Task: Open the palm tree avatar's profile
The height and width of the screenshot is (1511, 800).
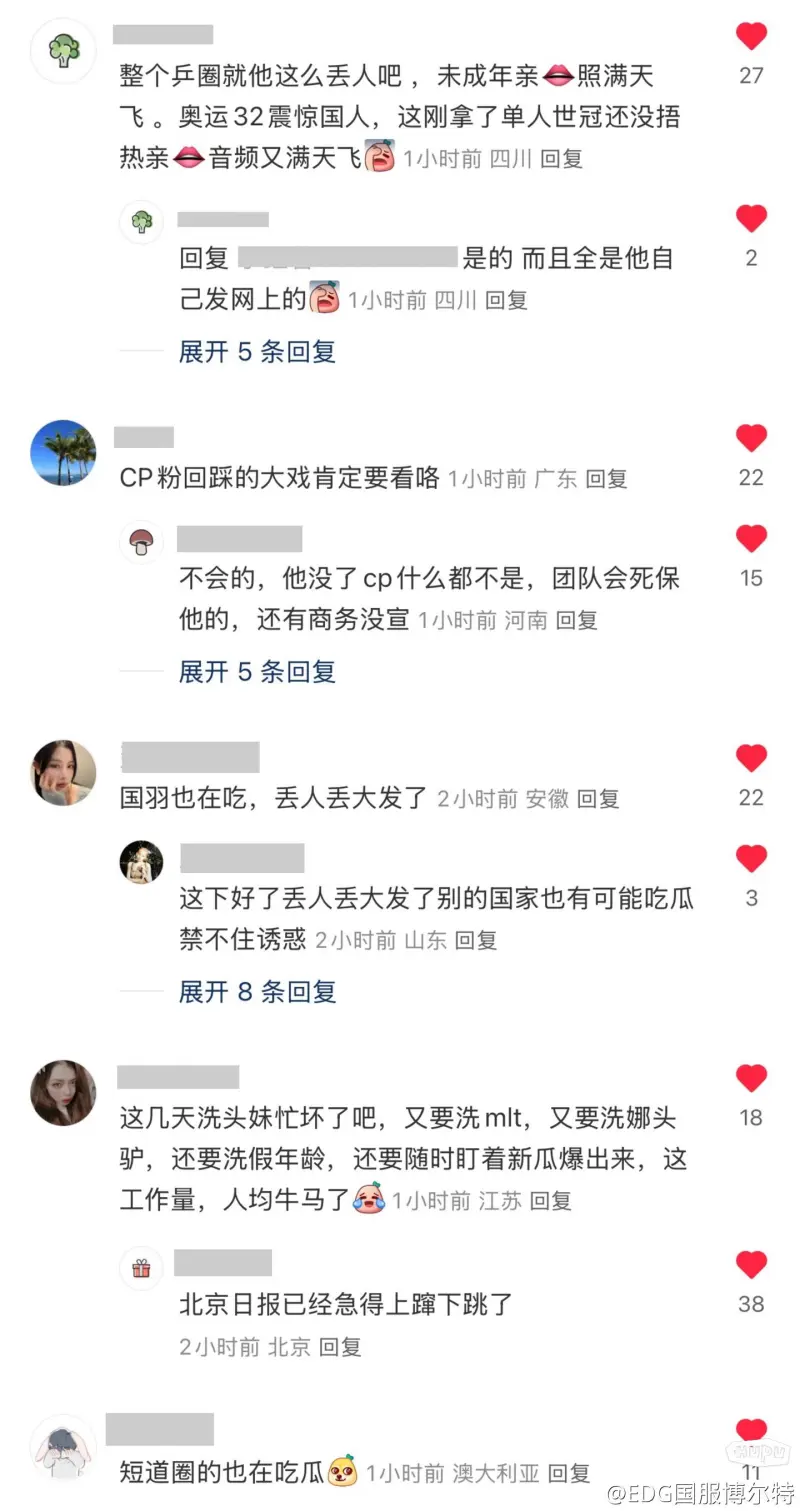Action: point(64,453)
